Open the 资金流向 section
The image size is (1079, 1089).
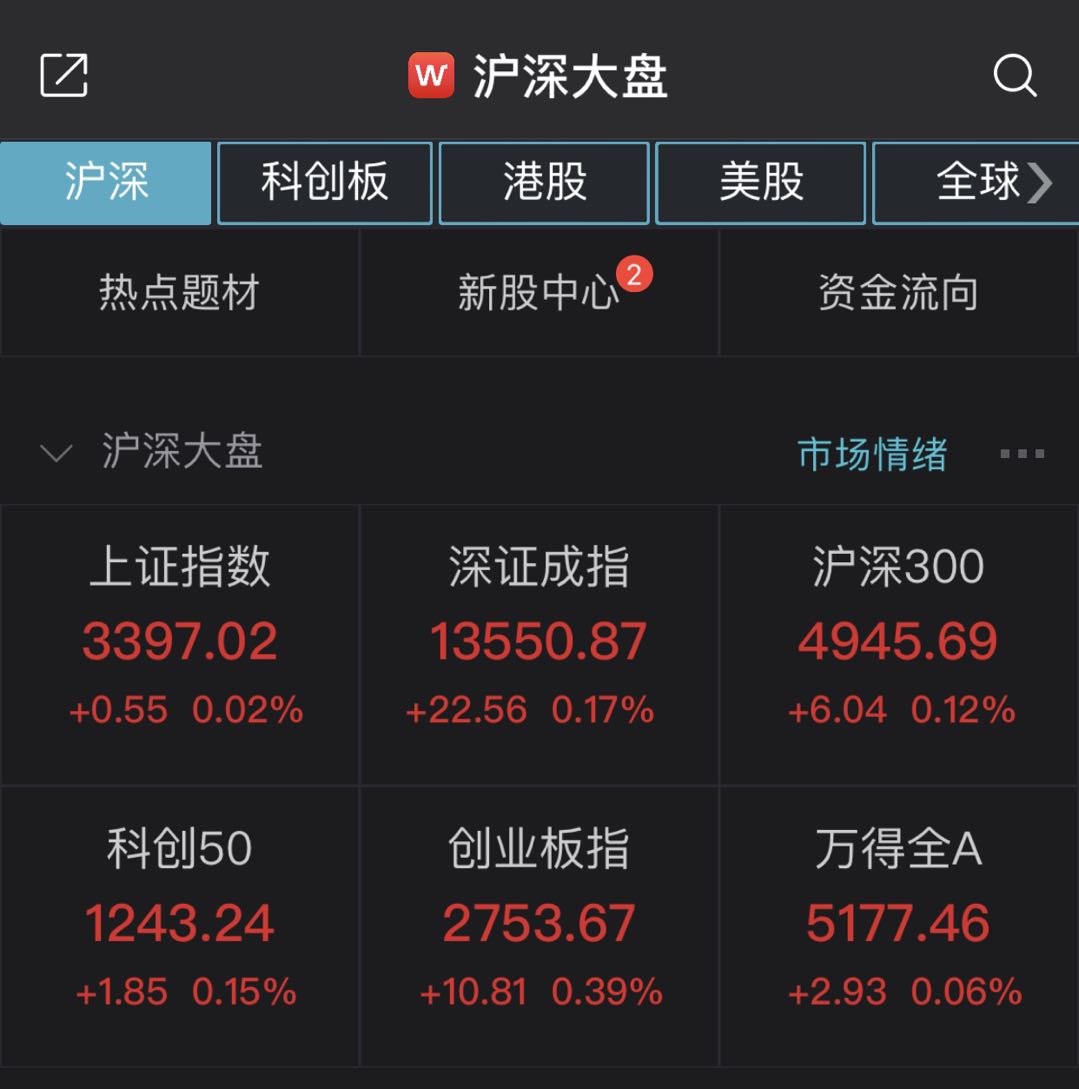coord(898,291)
